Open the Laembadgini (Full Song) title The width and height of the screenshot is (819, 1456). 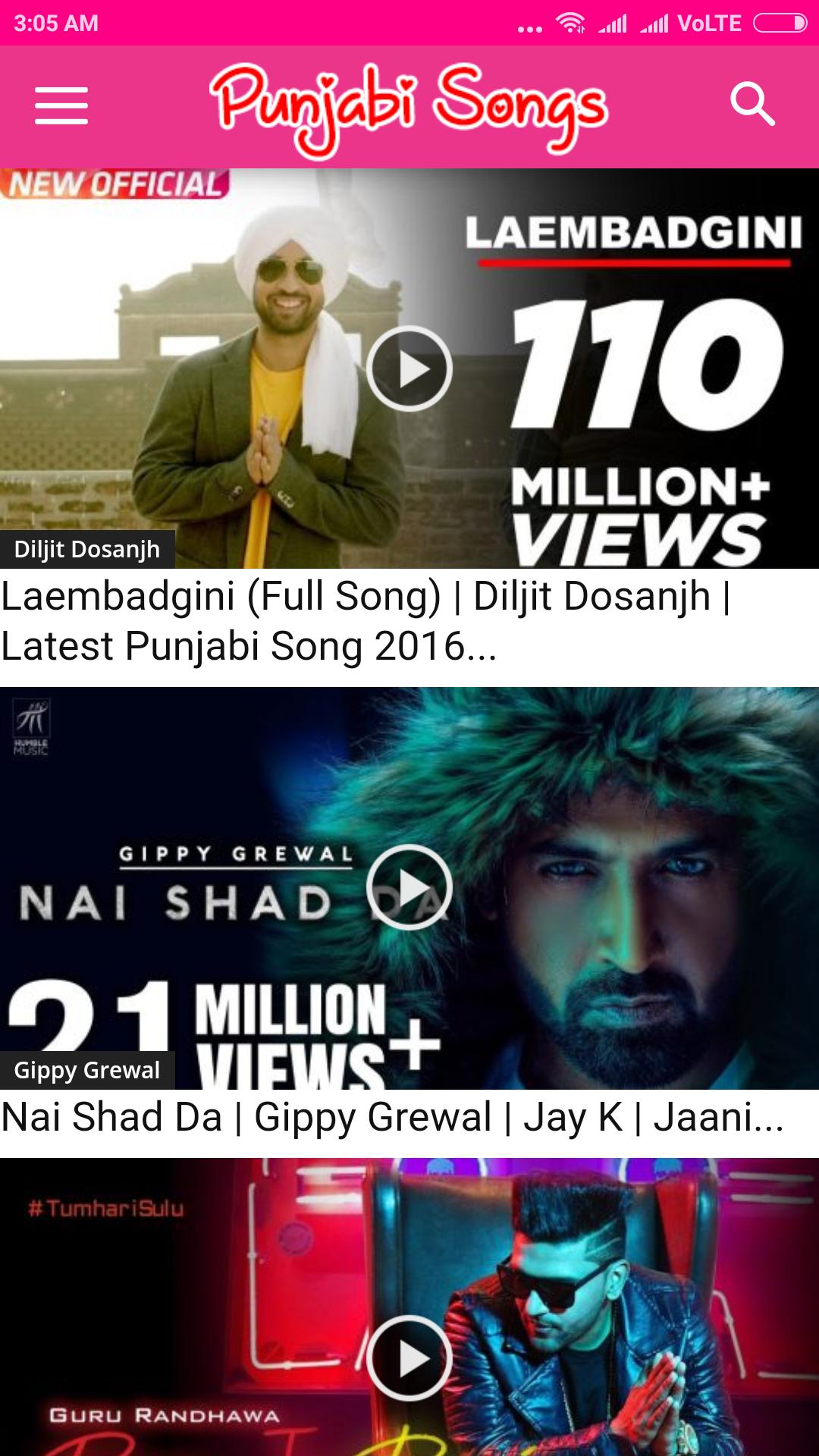point(364,620)
